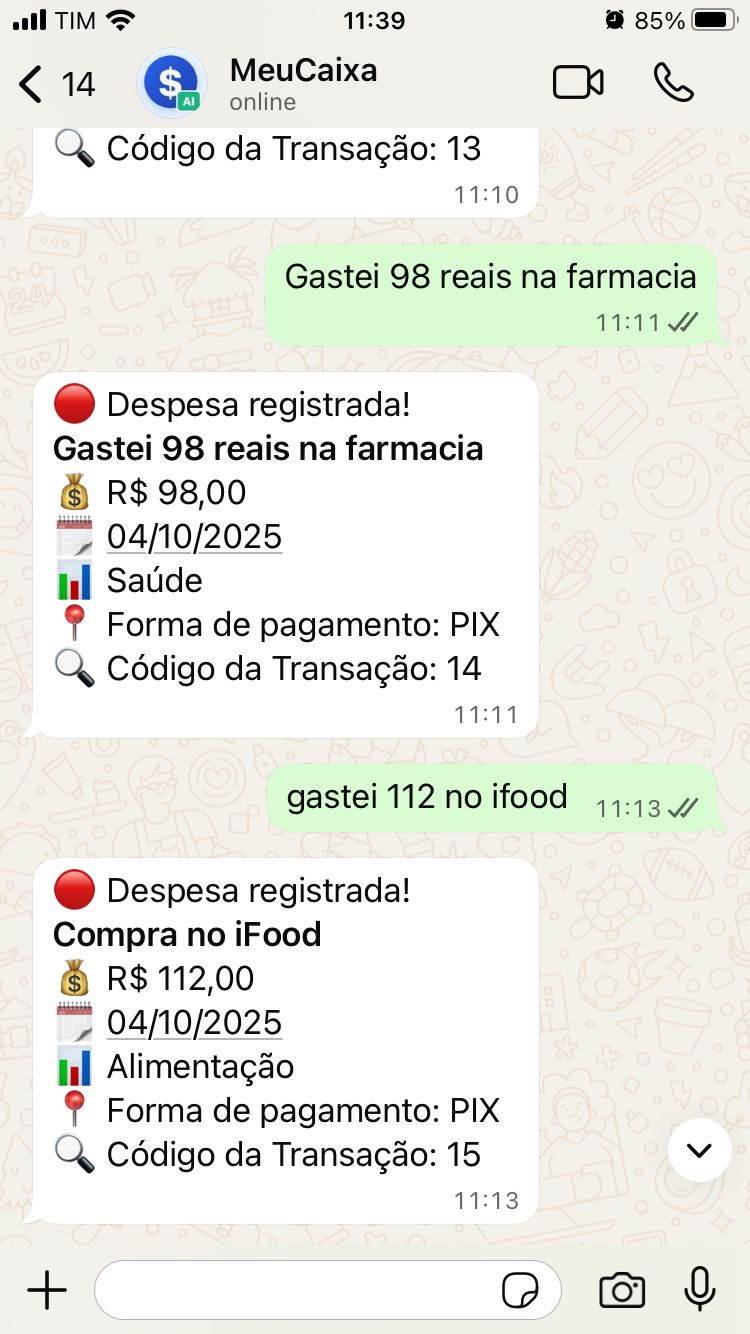The width and height of the screenshot is (750, 1334).
Task: Open the MeuCaixa profile picture
Action: point(171,83)
